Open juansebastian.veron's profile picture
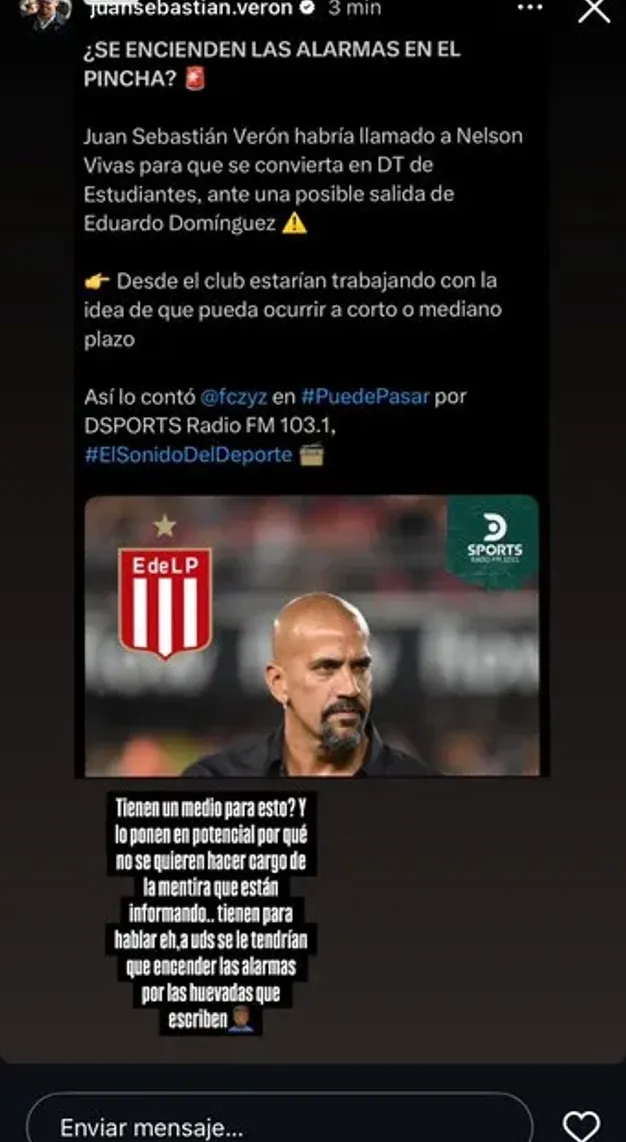Viewport: 626px width, 1142px height. tap(45, 10)
